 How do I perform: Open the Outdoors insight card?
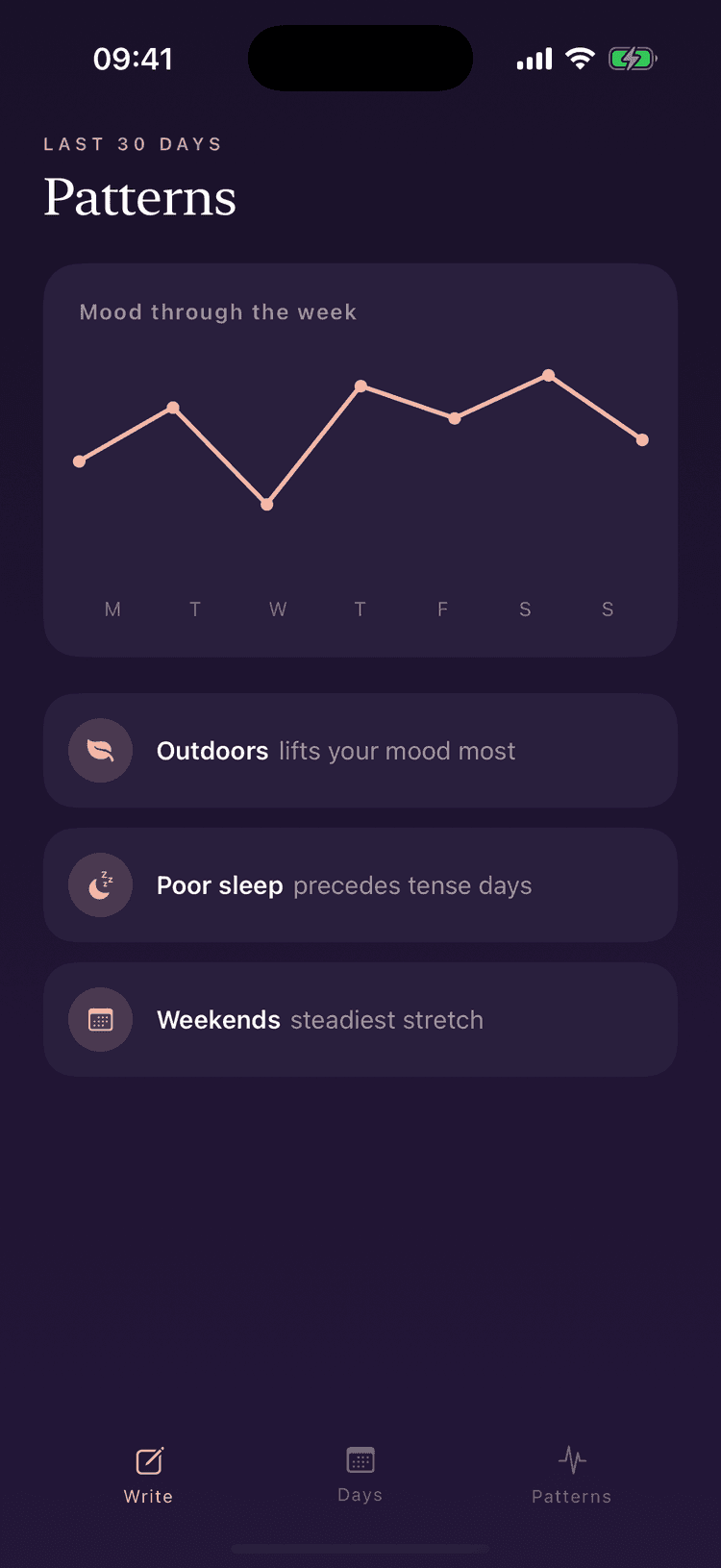click(360, 751)
